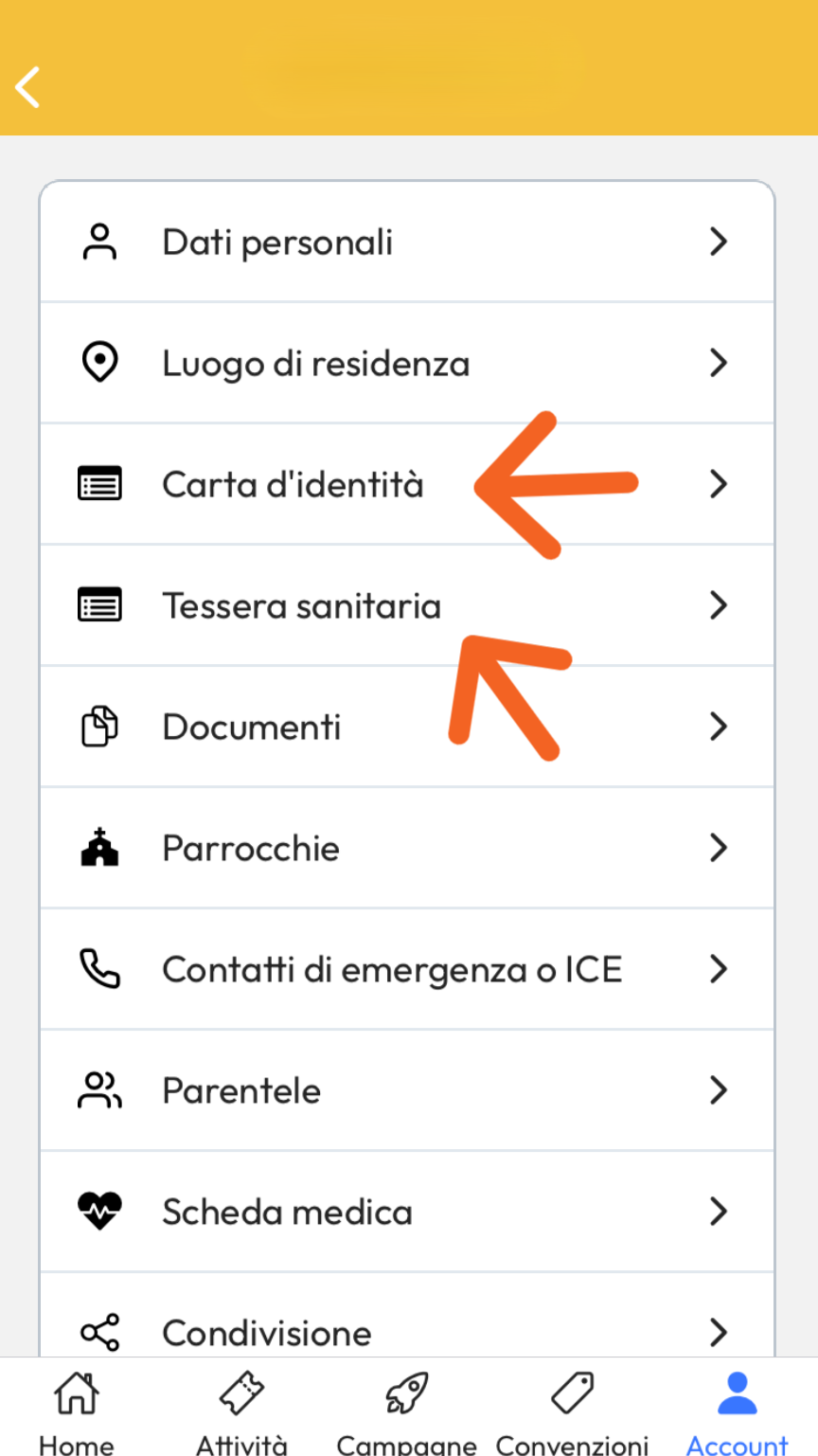
Task: Open Dati personali
Action: point(407,243)
